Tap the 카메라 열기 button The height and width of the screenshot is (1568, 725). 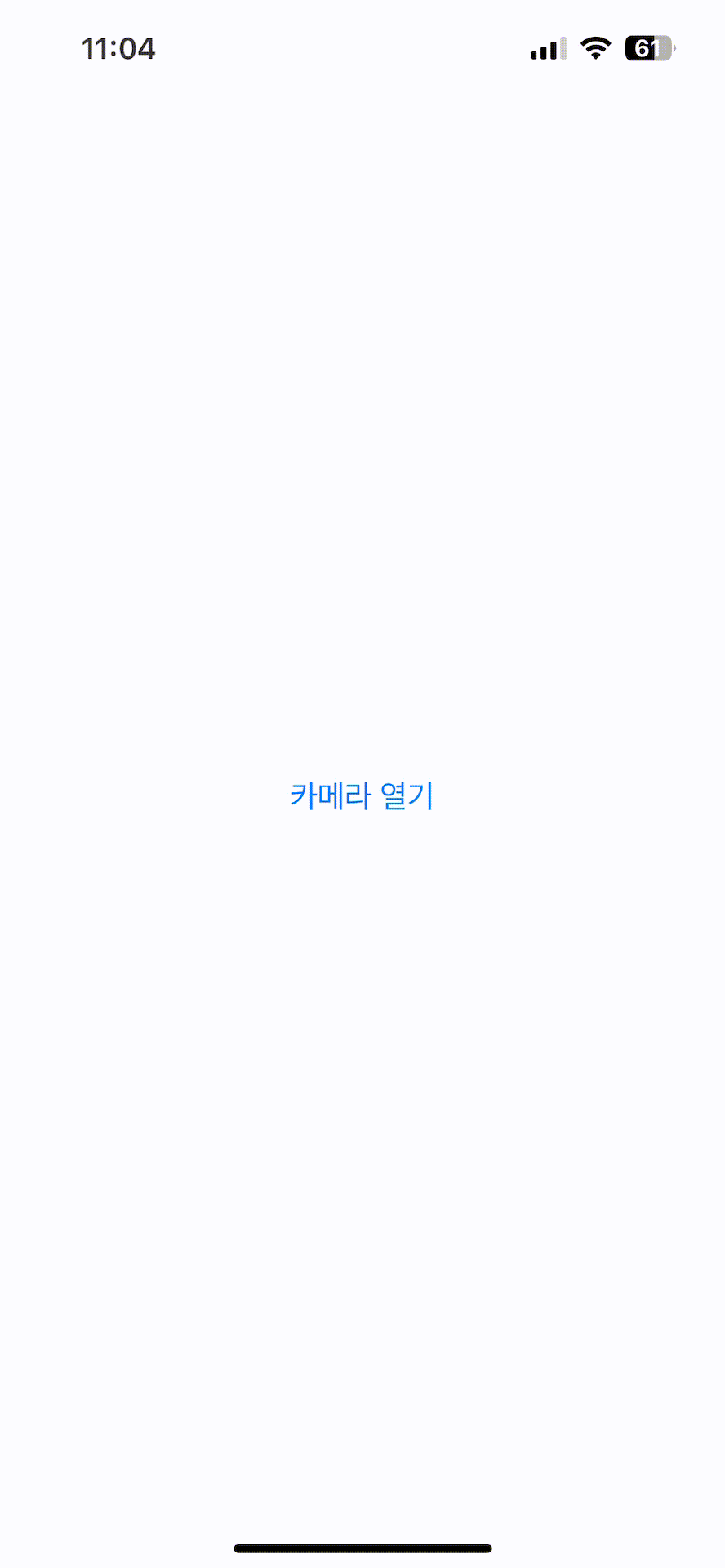pyautogui.click(x=362, y=795)
